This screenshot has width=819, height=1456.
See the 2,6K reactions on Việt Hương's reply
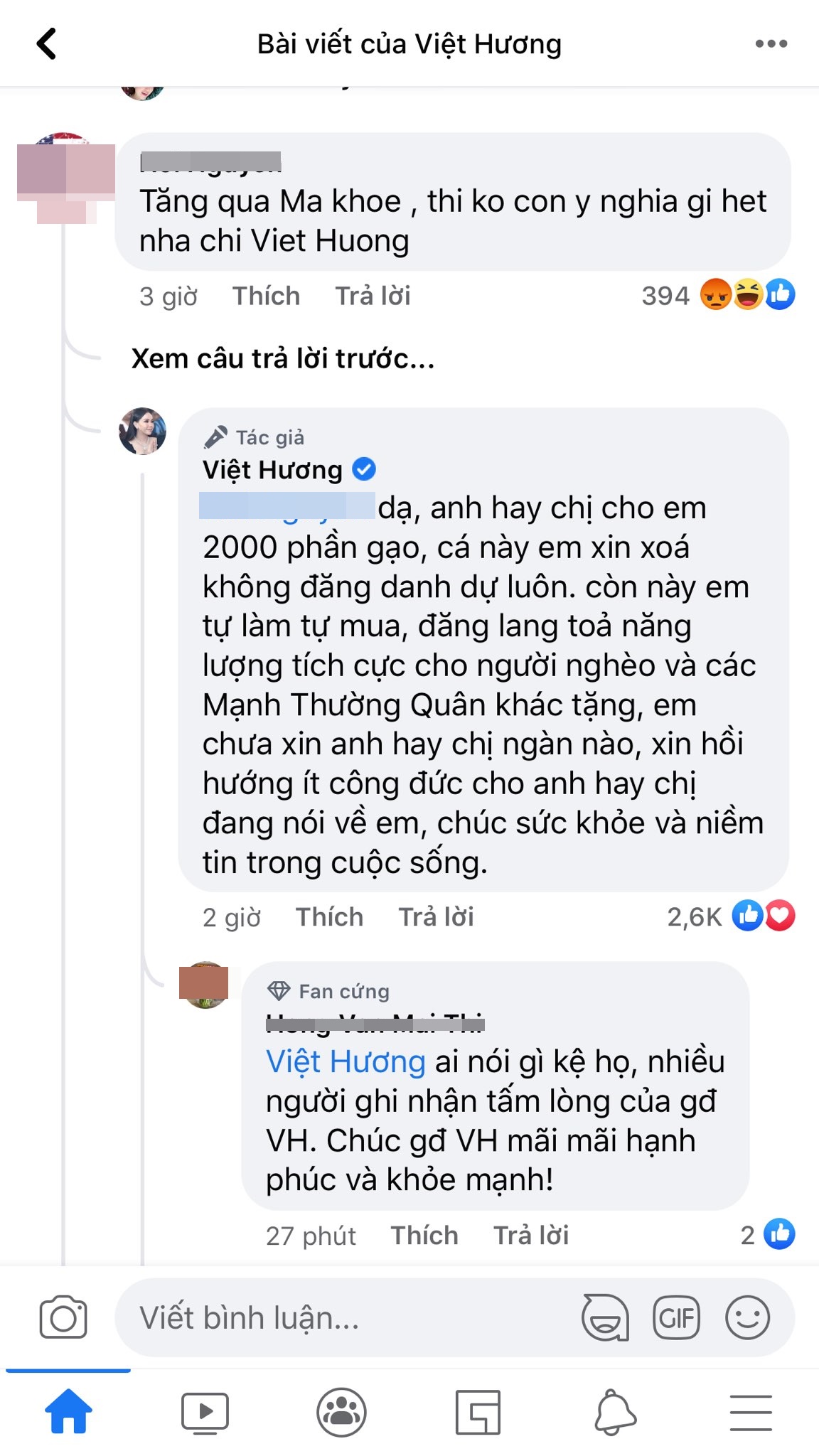point(731,916)
